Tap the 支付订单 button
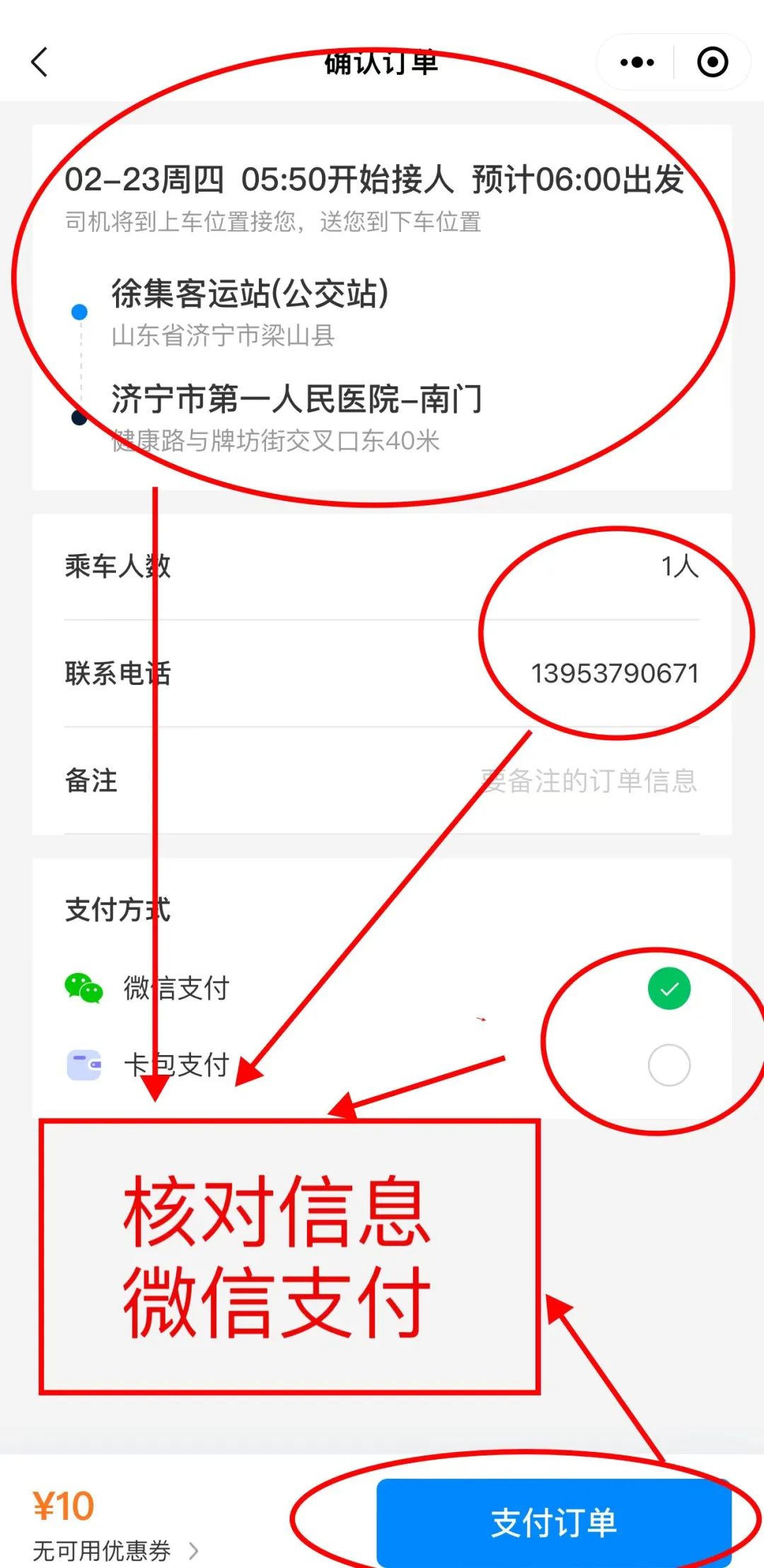 553,1523
